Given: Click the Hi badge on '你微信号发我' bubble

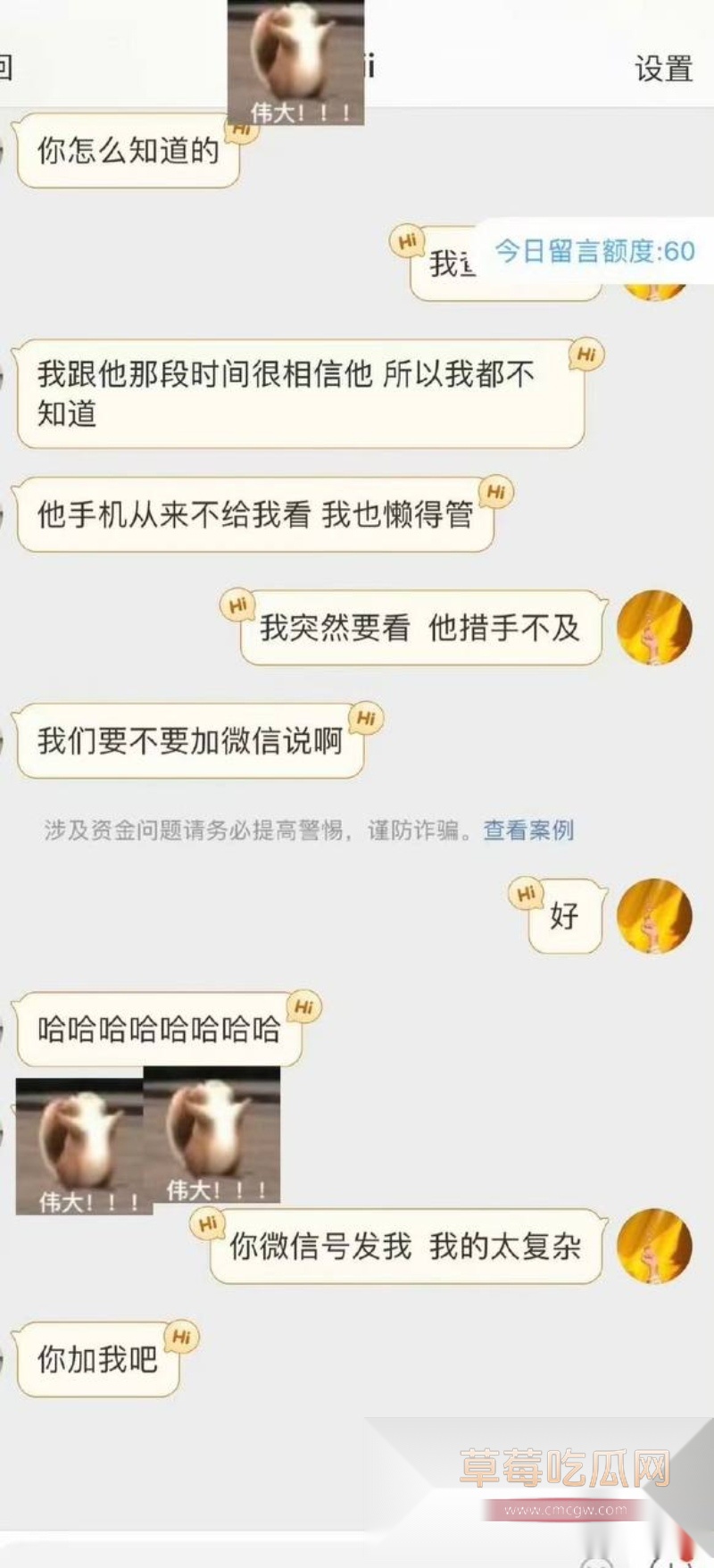Looking at the screenshot, I should pyautogui.click(x=207, y=1221).
